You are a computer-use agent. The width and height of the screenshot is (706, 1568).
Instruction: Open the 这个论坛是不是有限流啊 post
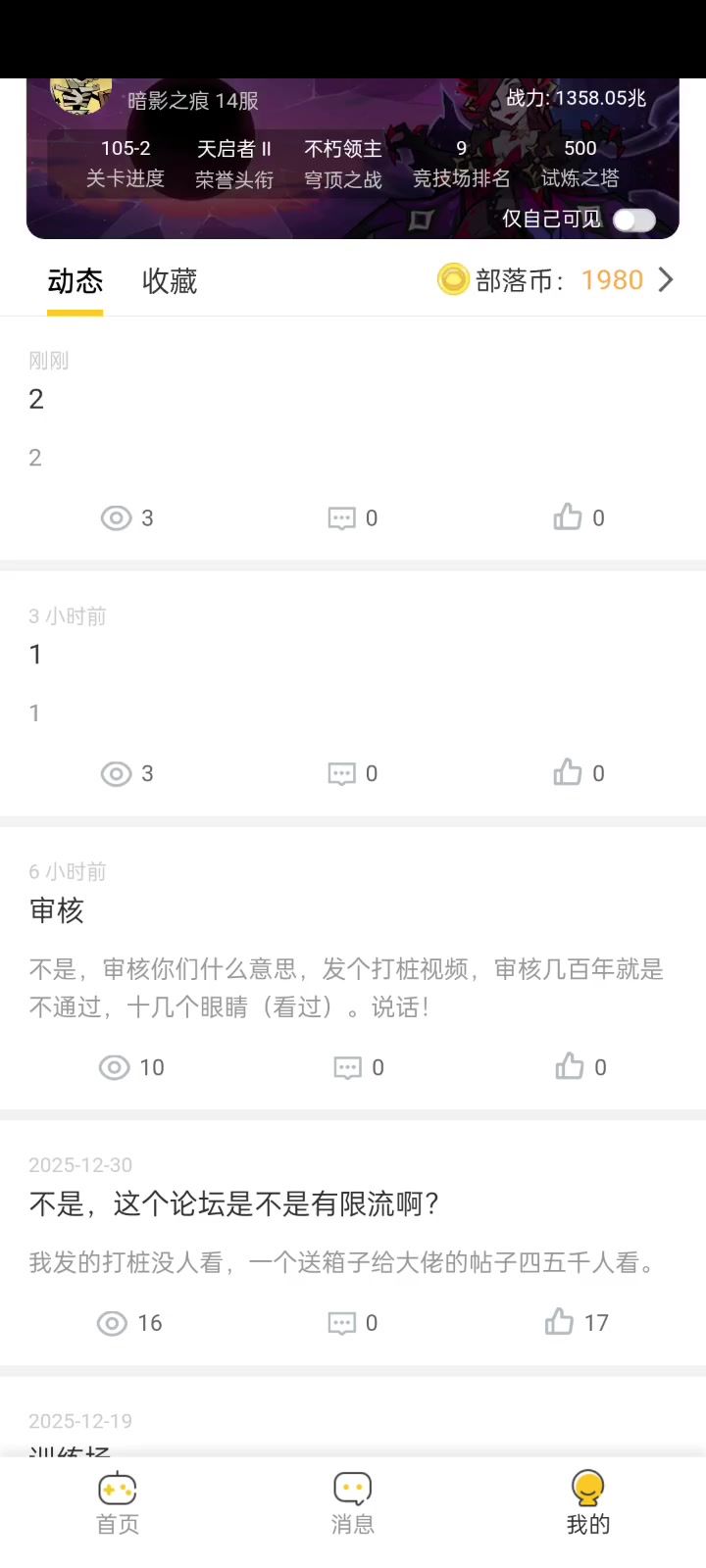click(x=233, y=1204)
